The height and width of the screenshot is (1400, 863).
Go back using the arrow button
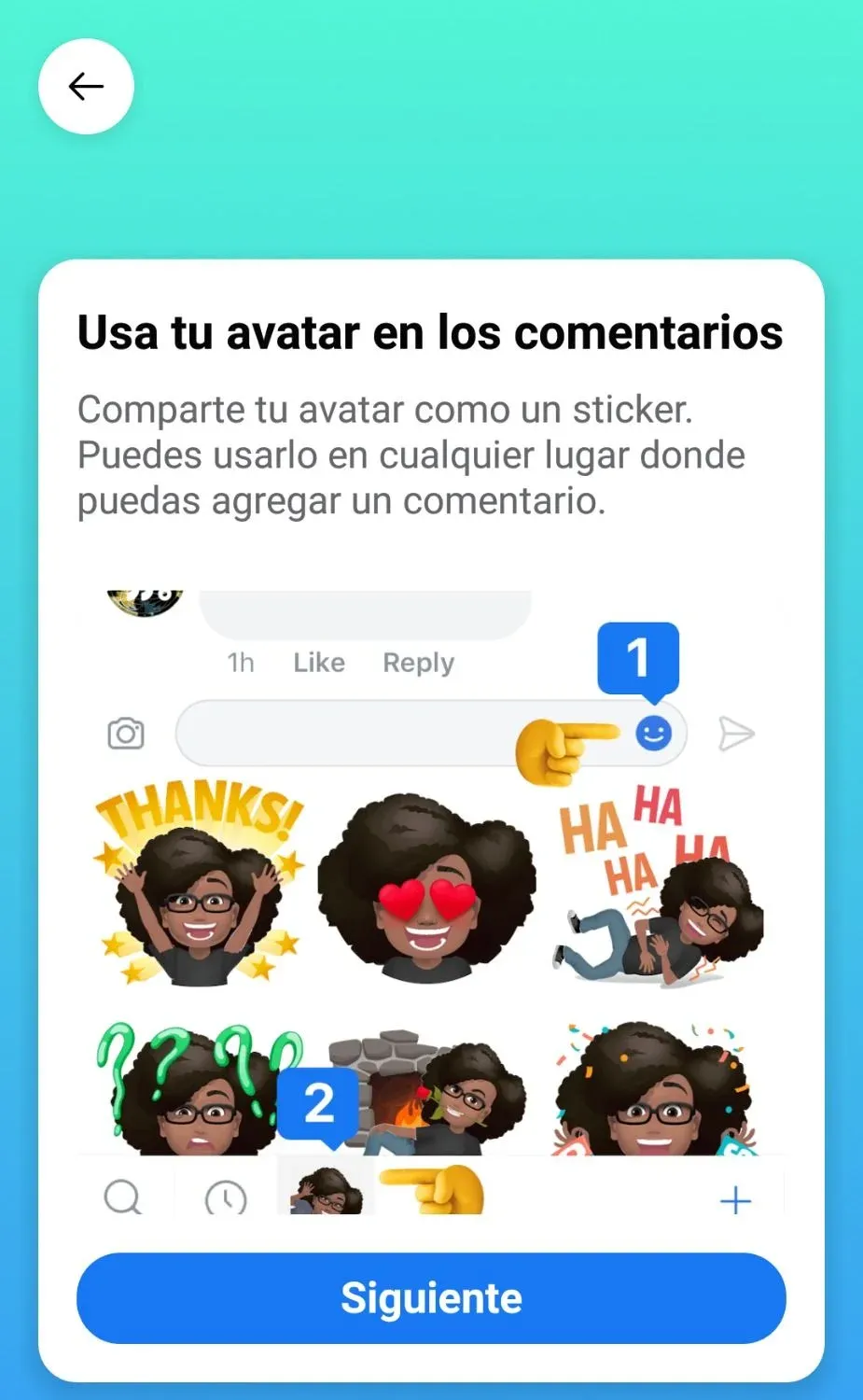pyautogui.click(x=86, y=87)
